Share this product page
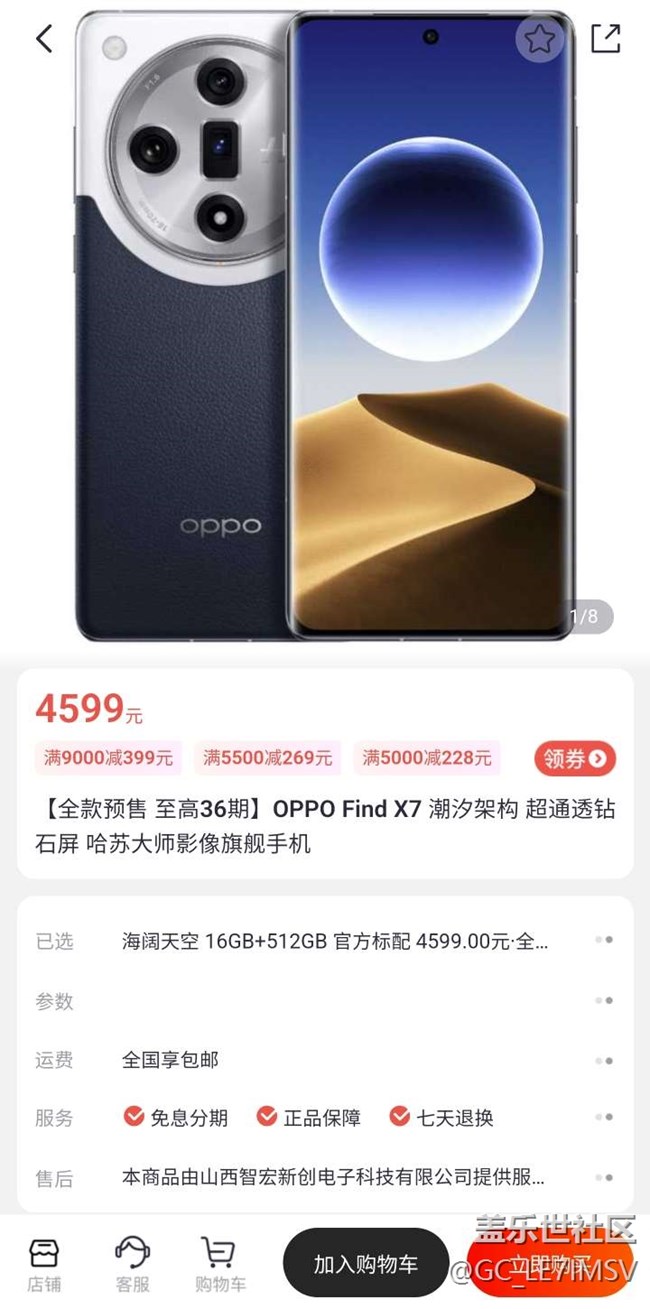The height and width of the screenshot is (1309, 650). [x=606, y=39]
